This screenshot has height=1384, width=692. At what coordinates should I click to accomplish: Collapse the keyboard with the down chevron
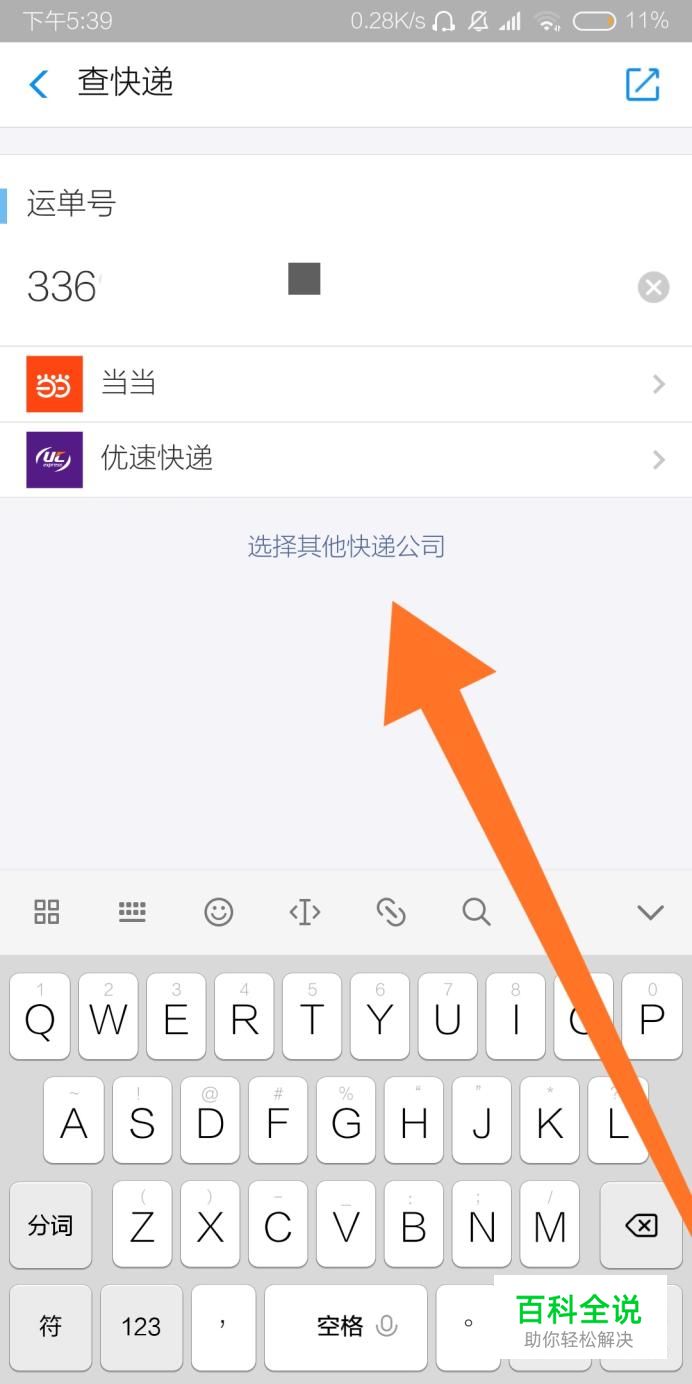650,912
